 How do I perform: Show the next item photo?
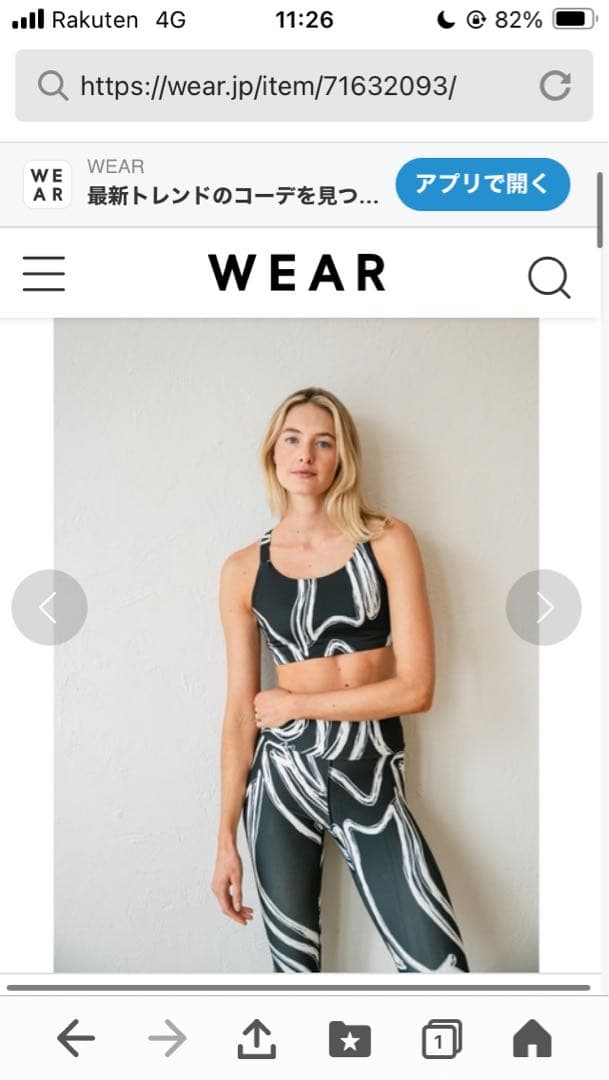point(543,607)
